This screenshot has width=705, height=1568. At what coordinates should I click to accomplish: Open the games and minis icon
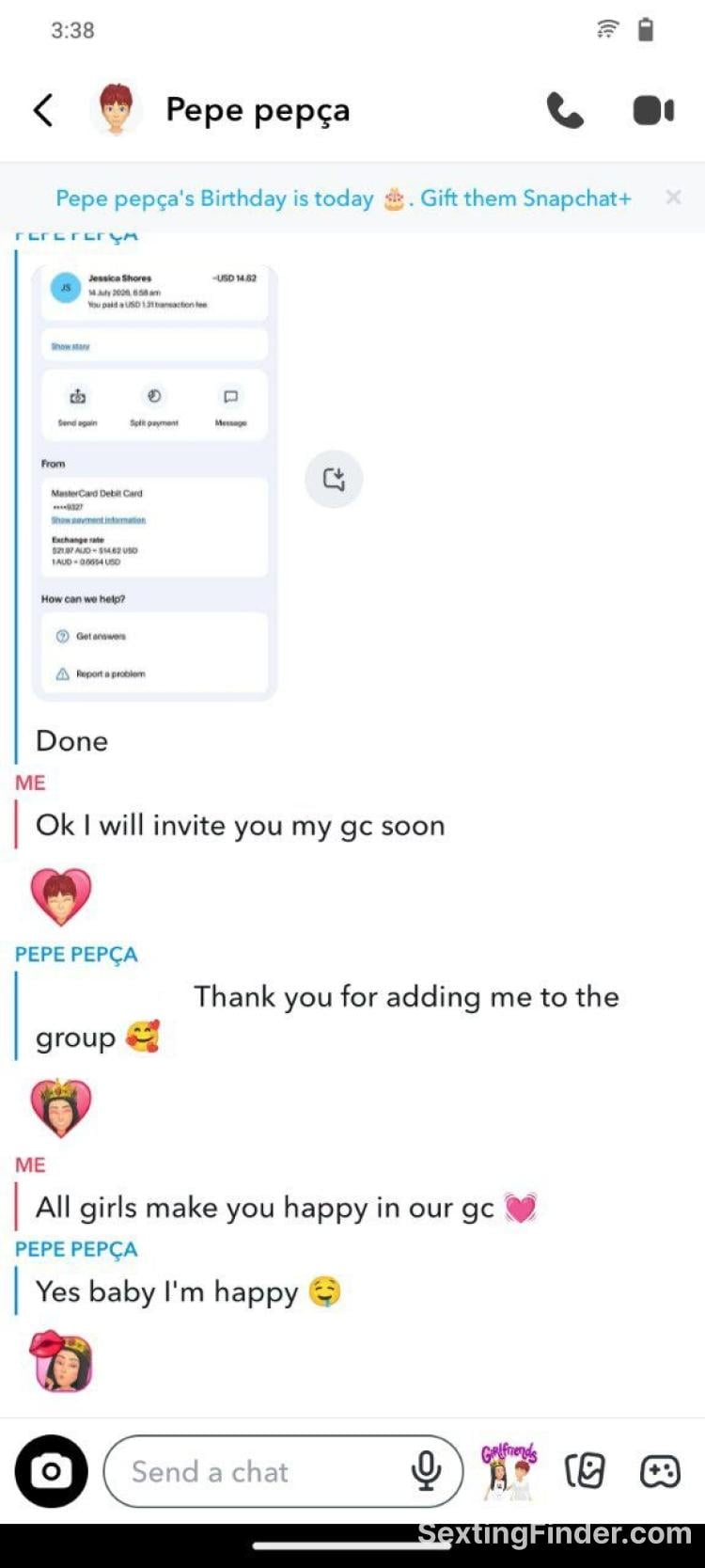tap(660, 1471)
